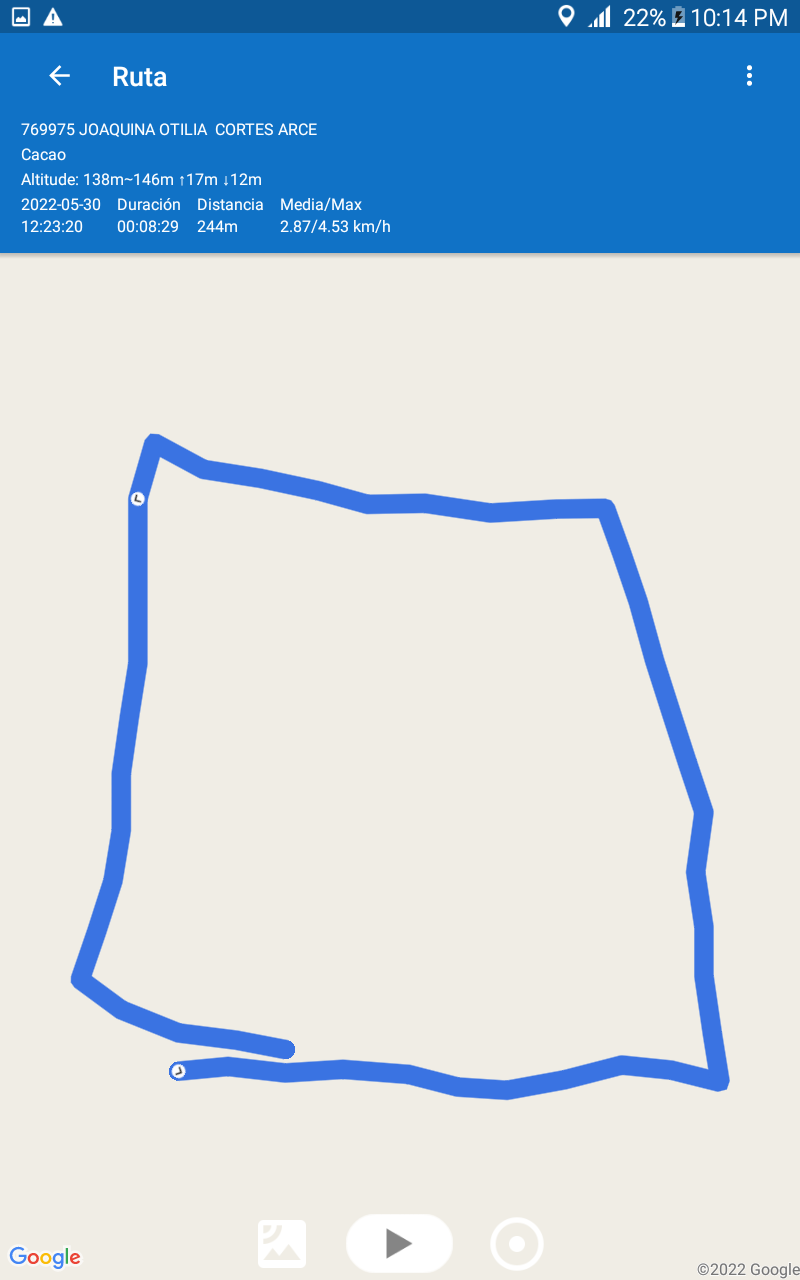
Task: Switch map type via the image icon
Action: [x=282, y=1244]
